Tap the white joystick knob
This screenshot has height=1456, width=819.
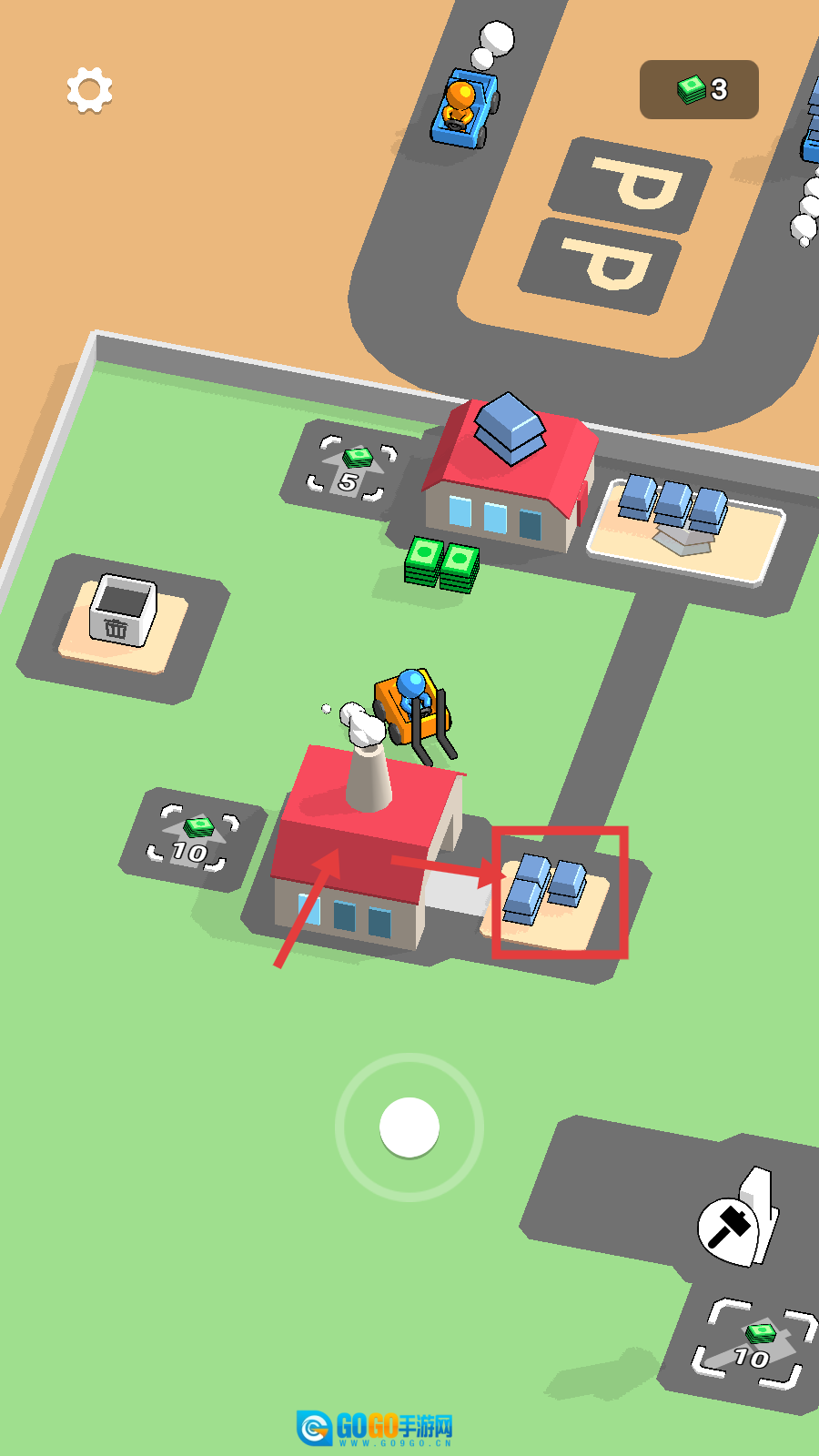tap(409, 1127)
